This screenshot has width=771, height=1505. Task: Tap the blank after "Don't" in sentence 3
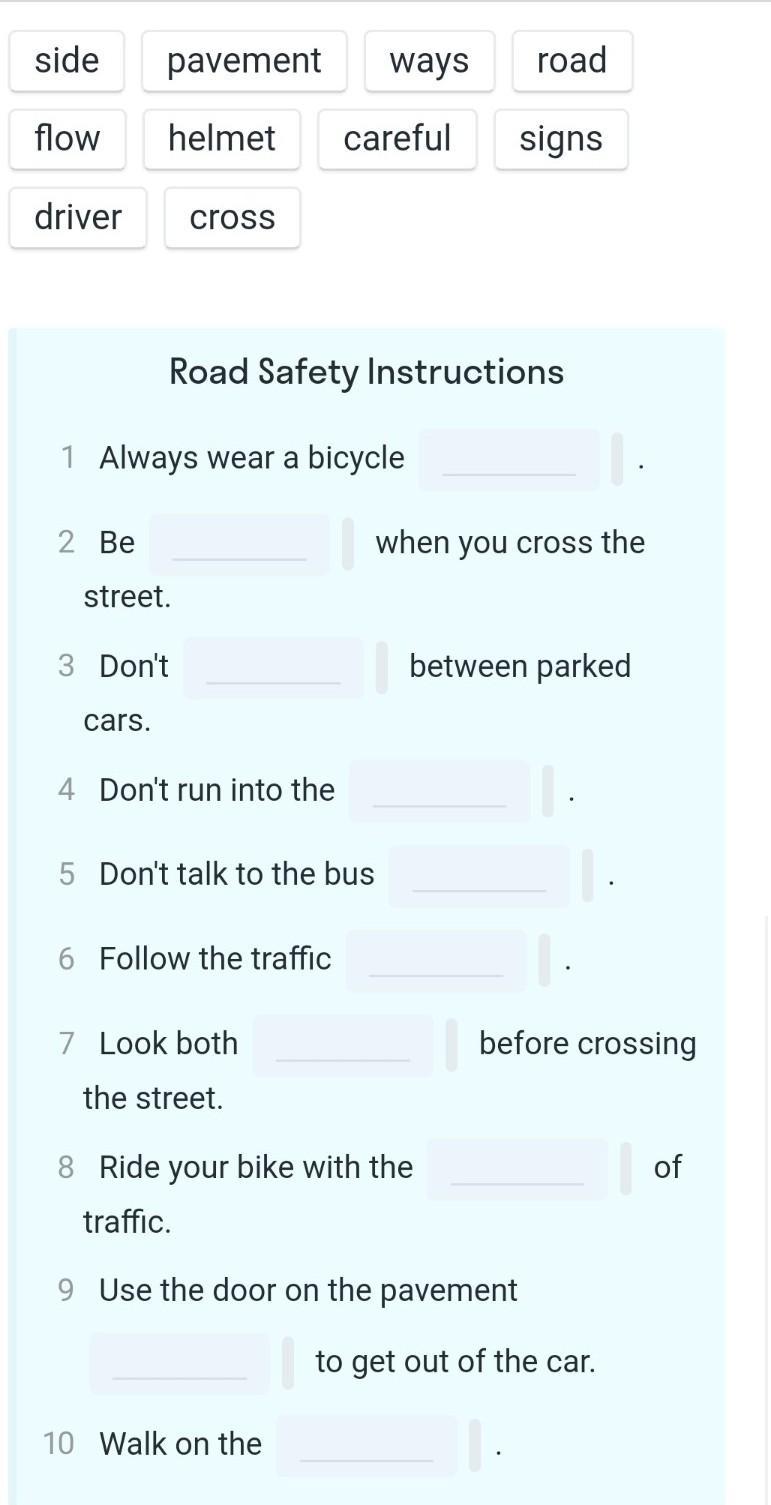(x=274, y=668)
